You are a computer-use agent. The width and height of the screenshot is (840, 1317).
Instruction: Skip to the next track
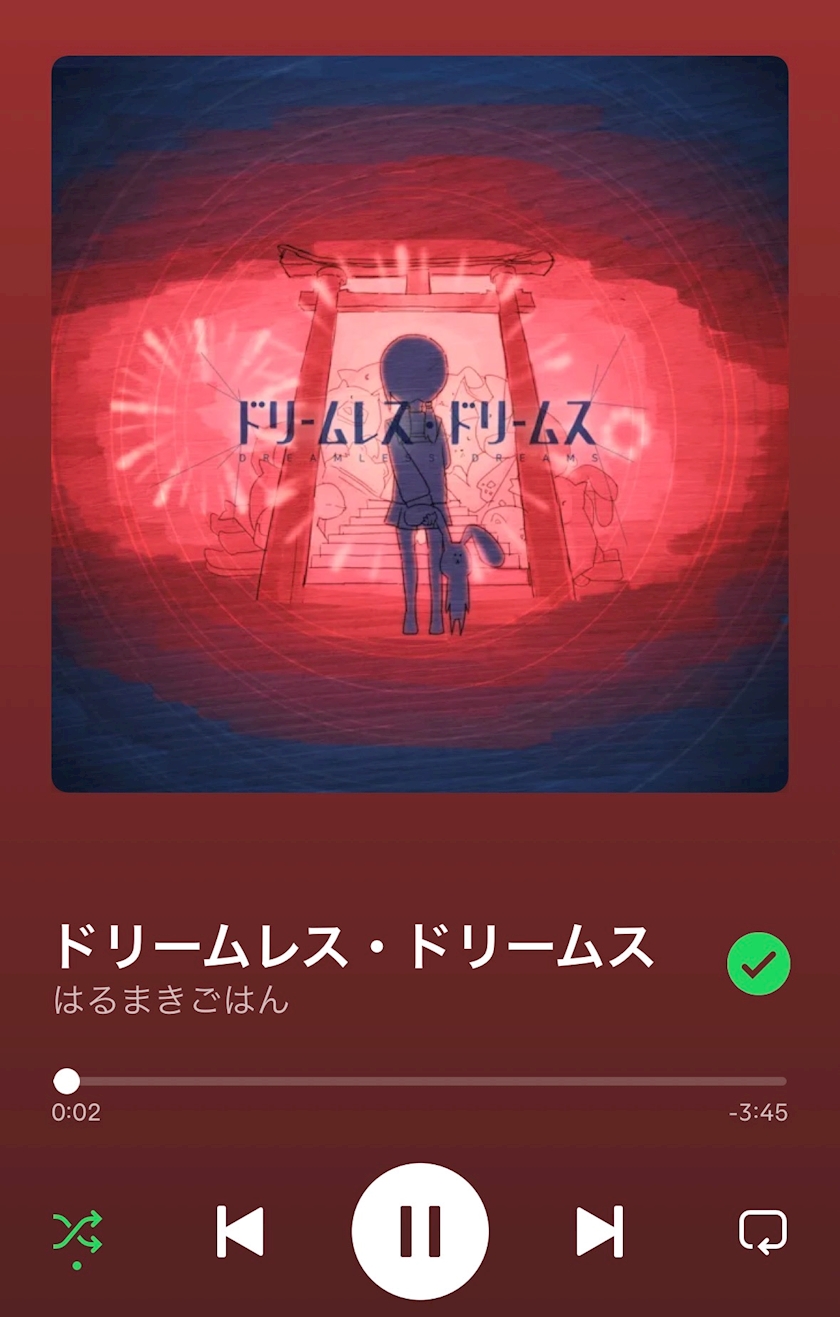600,1231
